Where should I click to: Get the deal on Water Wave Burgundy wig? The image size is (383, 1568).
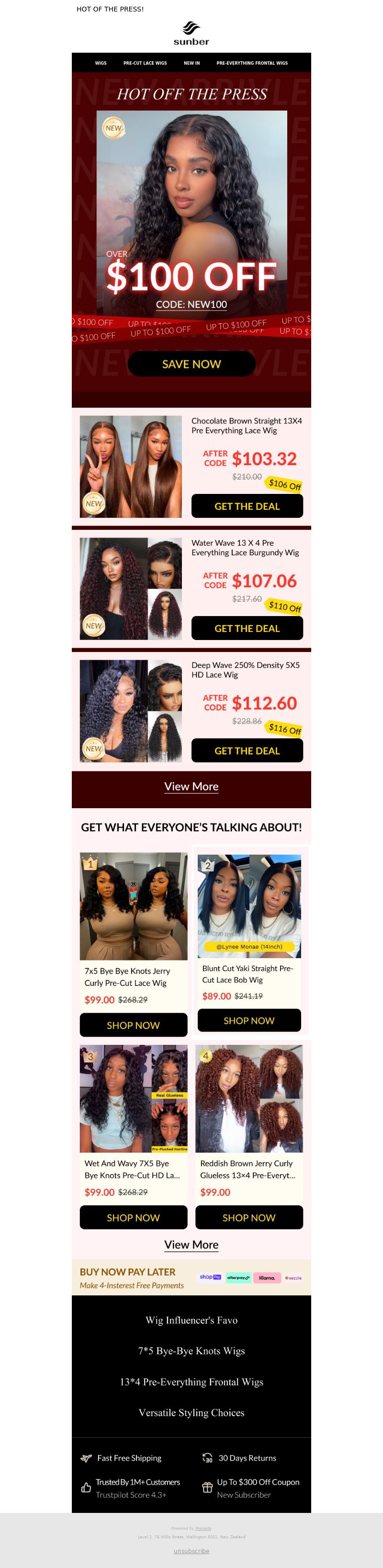click(x=247, y=628)
